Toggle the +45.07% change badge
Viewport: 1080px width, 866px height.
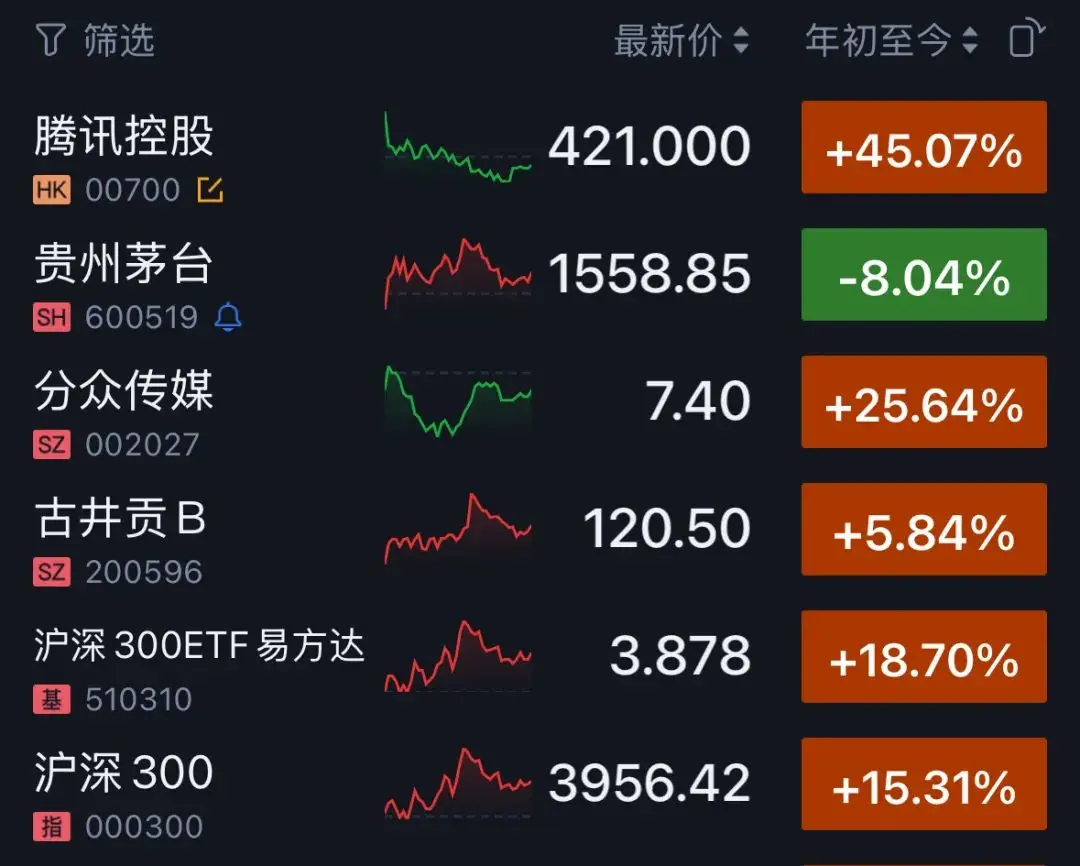(x=923, y=147)
